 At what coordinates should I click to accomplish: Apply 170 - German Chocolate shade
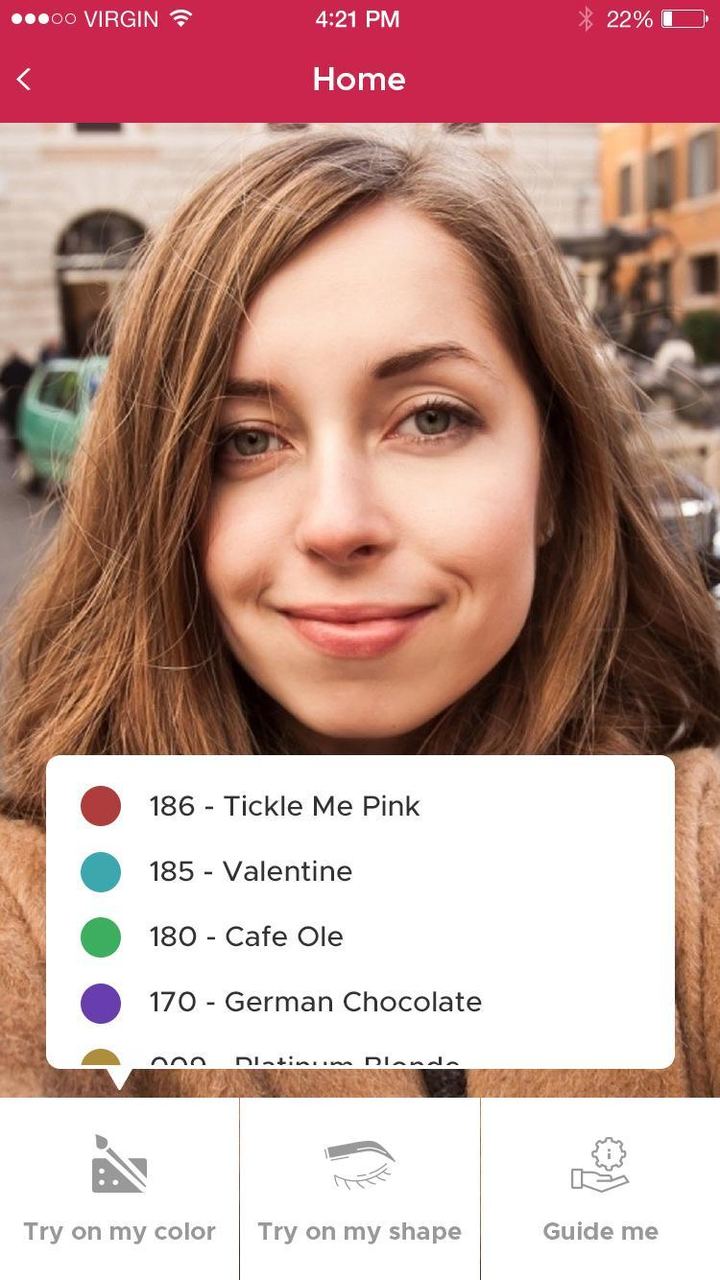pos(314,1002)
